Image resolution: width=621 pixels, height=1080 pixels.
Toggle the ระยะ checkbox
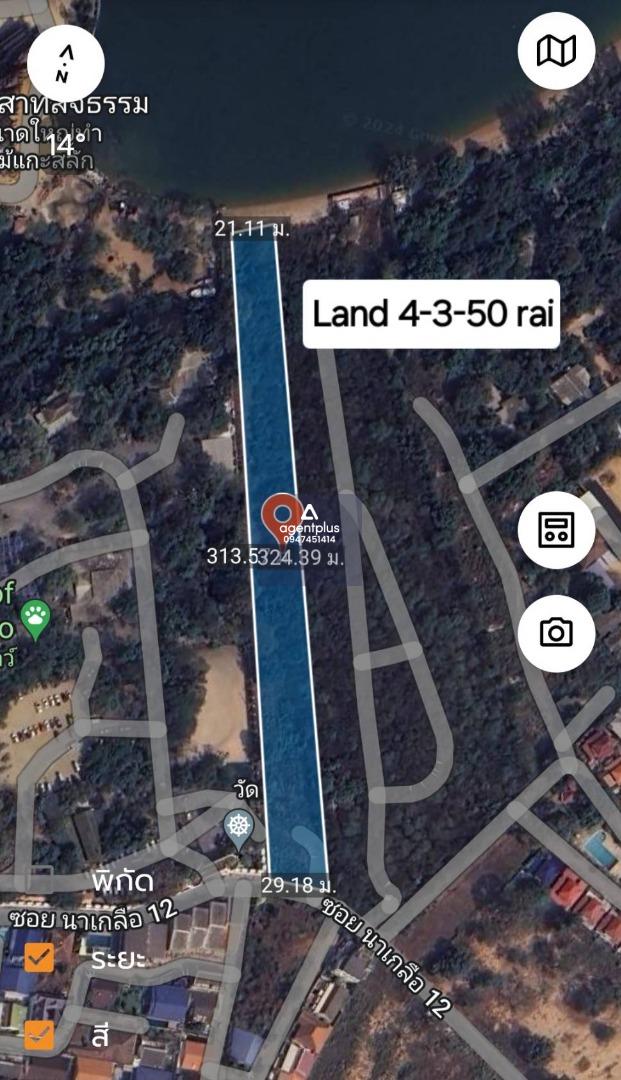click(x=39, y=957)
